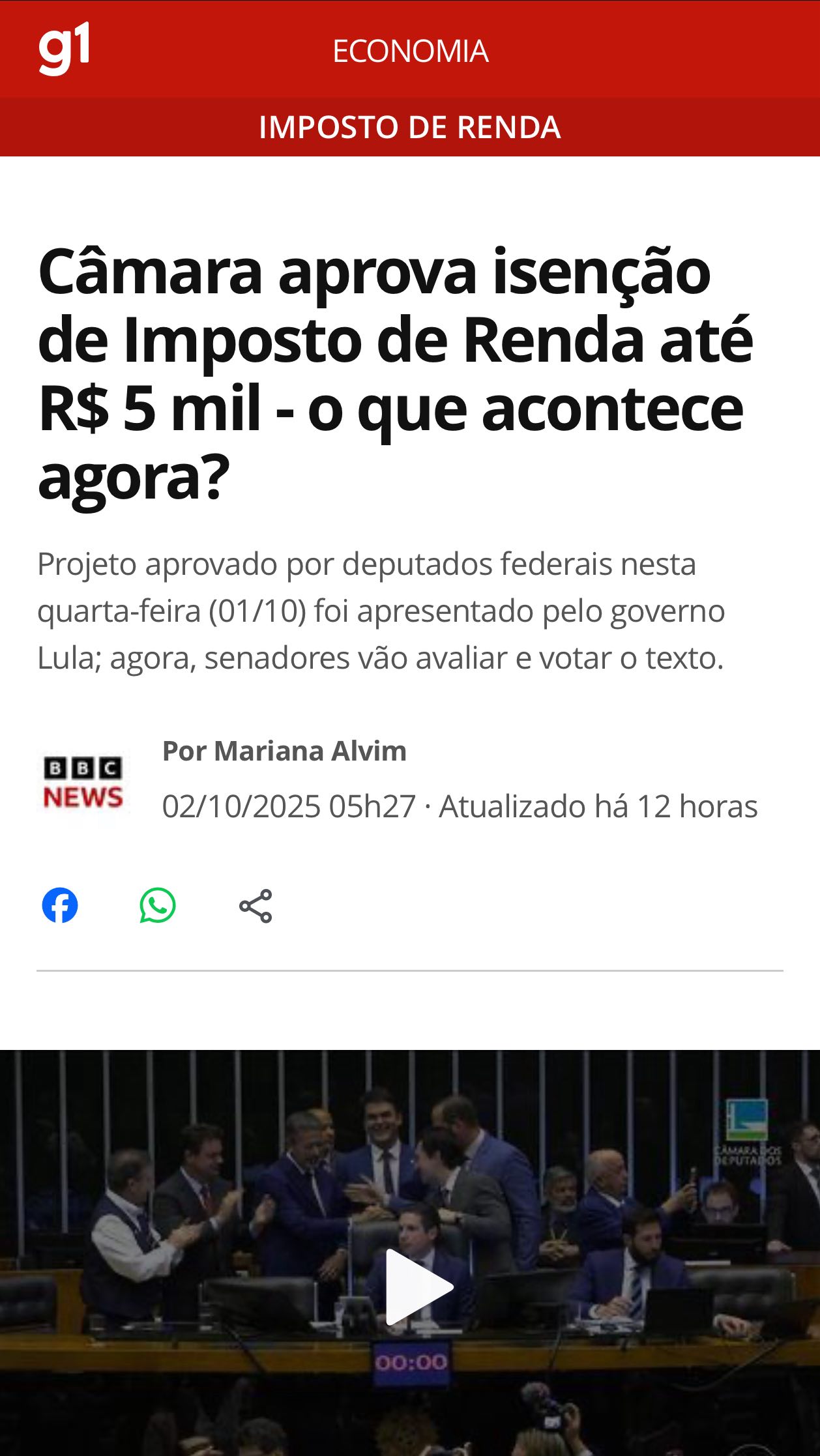
Task: Open the IMPOSTO DE RENDA topic page
Action: coord(410,128)
